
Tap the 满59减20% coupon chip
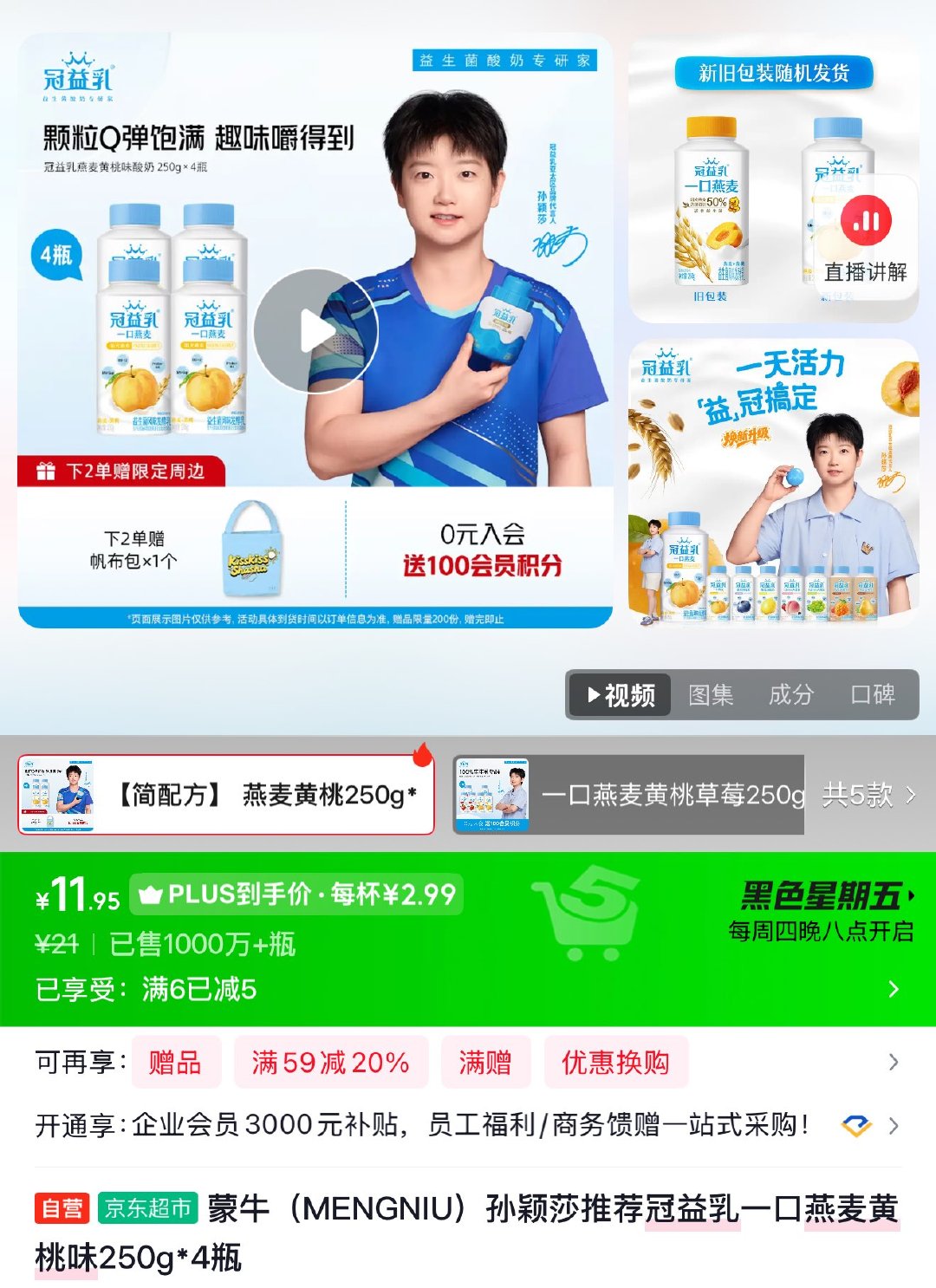point(331,1063)
